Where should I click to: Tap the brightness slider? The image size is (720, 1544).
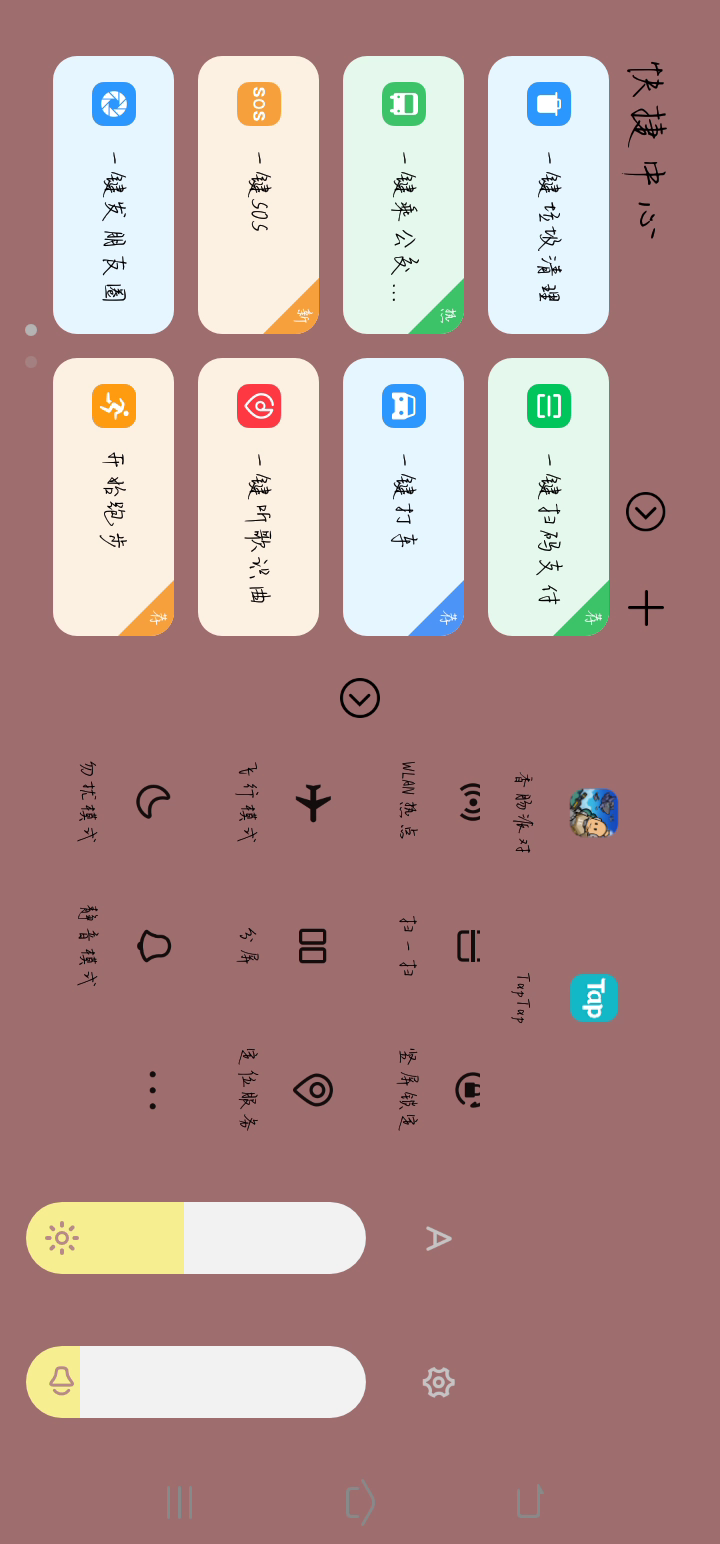pos(196,1238)
